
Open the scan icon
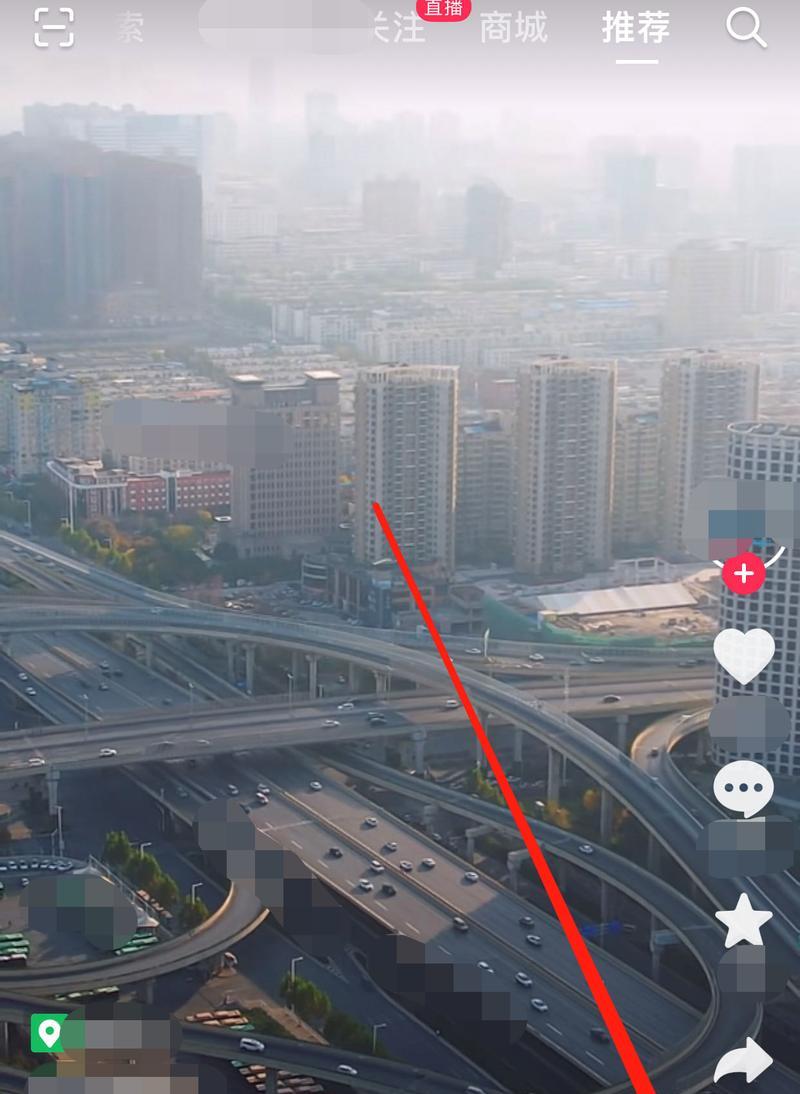coord(54,27)
